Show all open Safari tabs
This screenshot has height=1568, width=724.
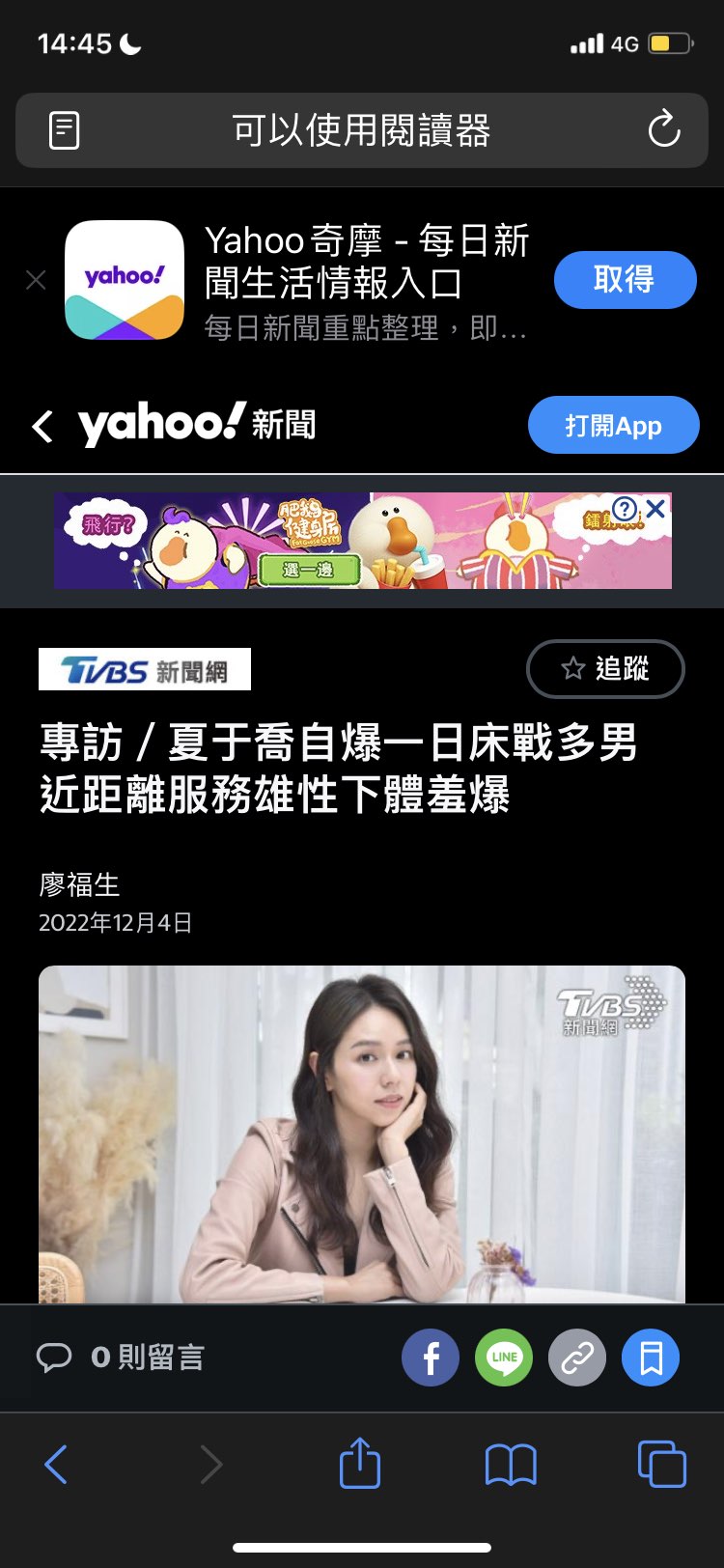point(662,1464)
